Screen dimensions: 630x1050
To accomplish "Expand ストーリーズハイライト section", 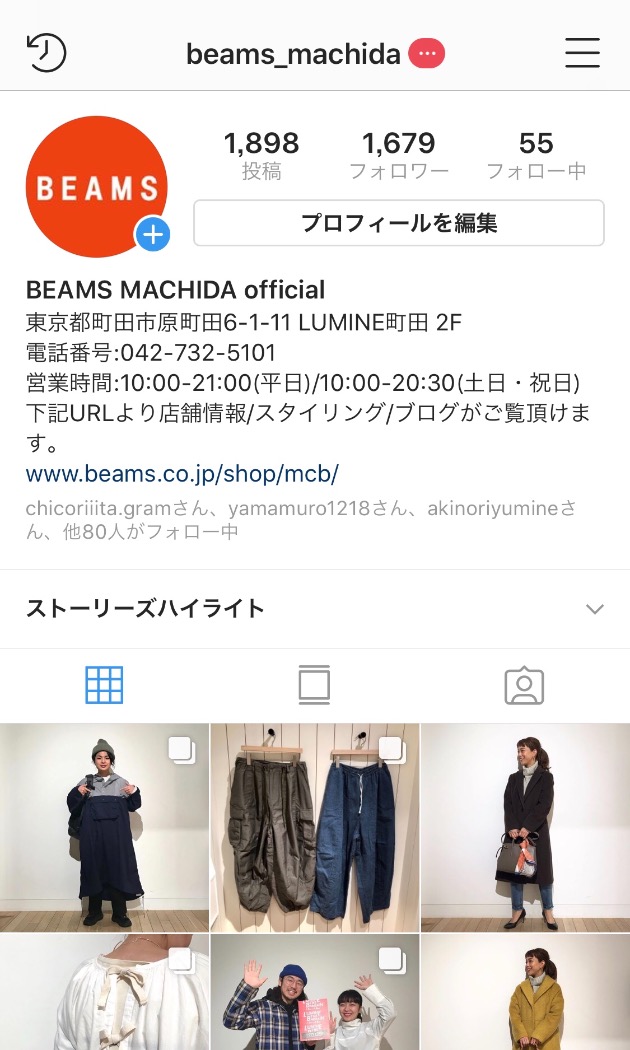I will pos(595,609).
